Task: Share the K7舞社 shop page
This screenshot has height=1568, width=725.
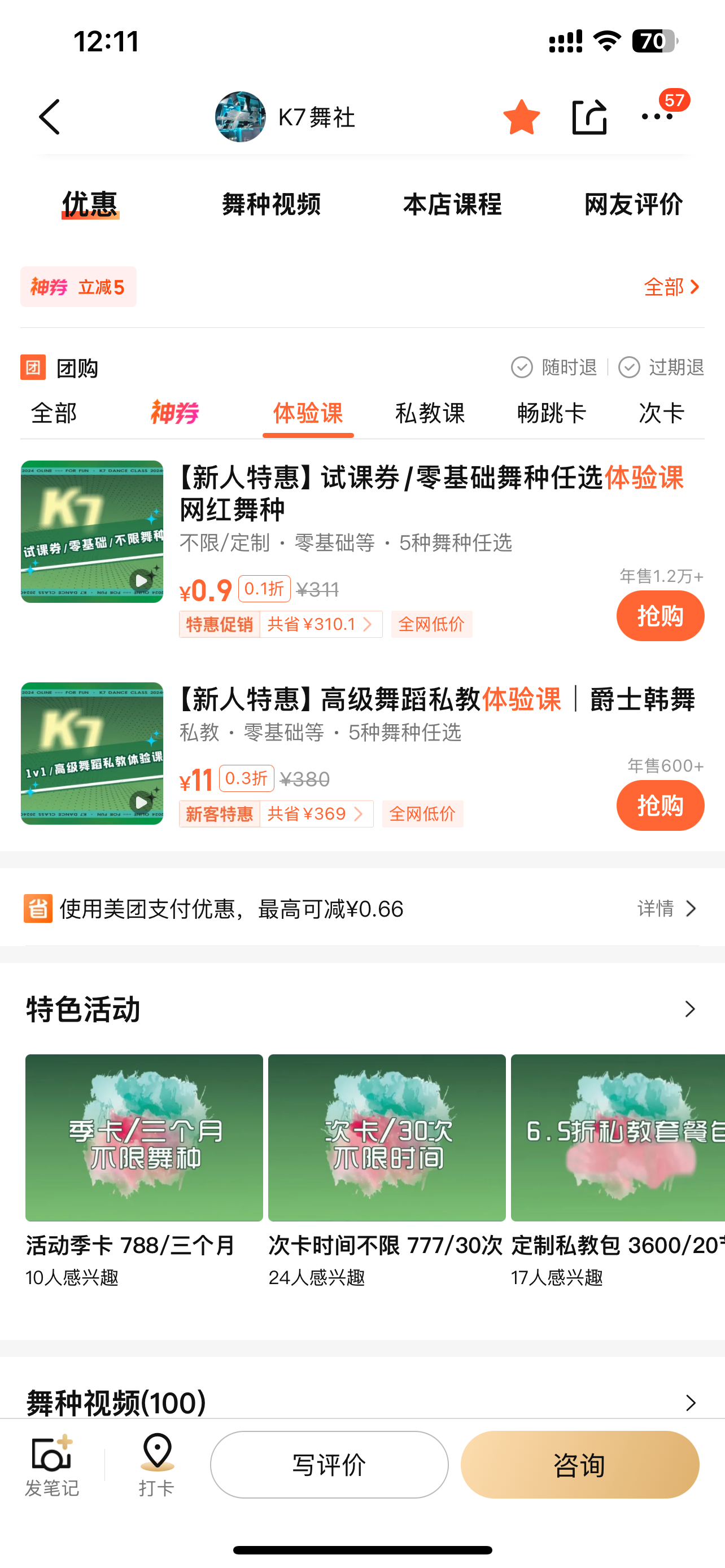Action: coord(589,117)
